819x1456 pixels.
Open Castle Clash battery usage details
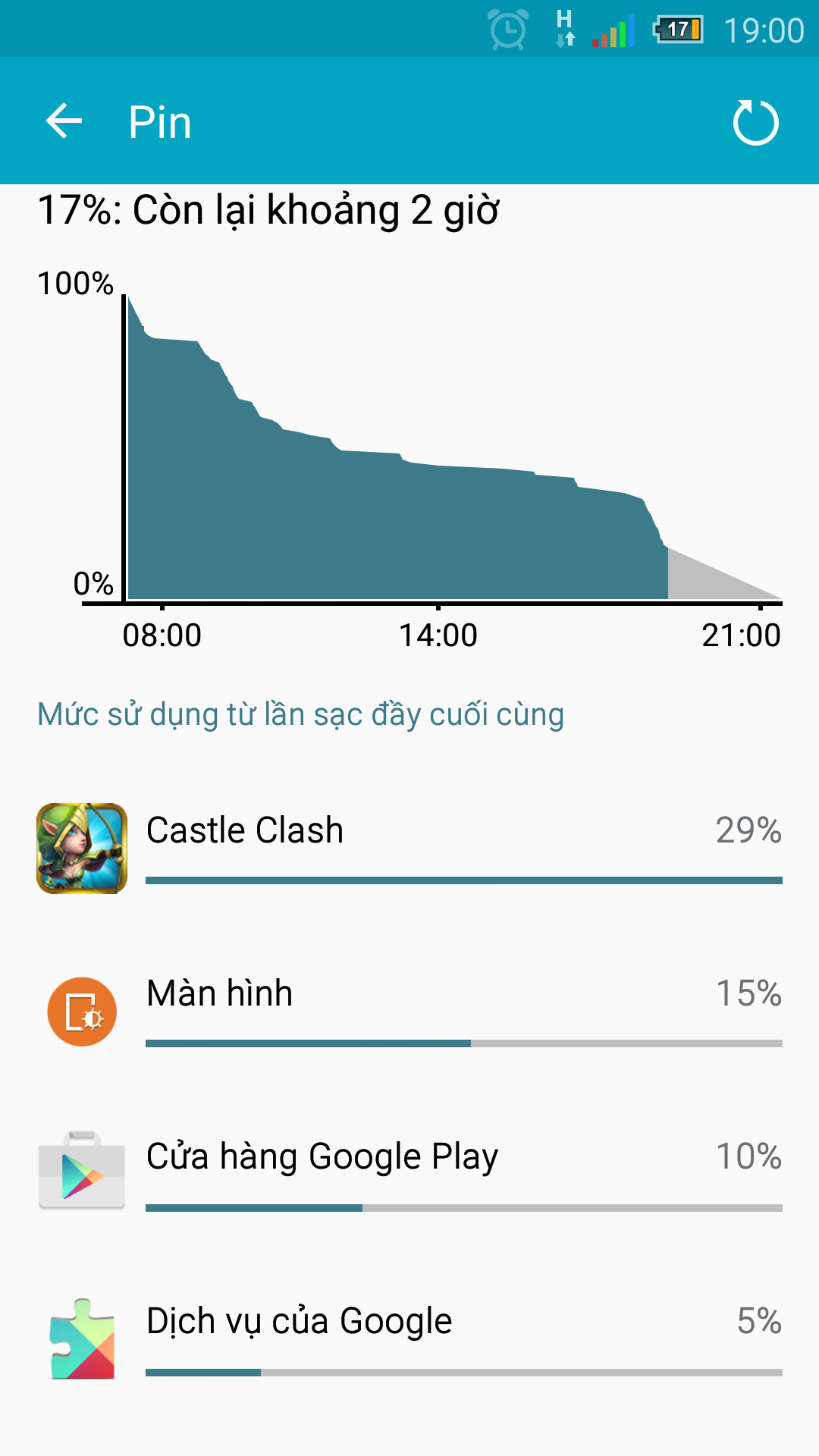click(x=409, y=849)
